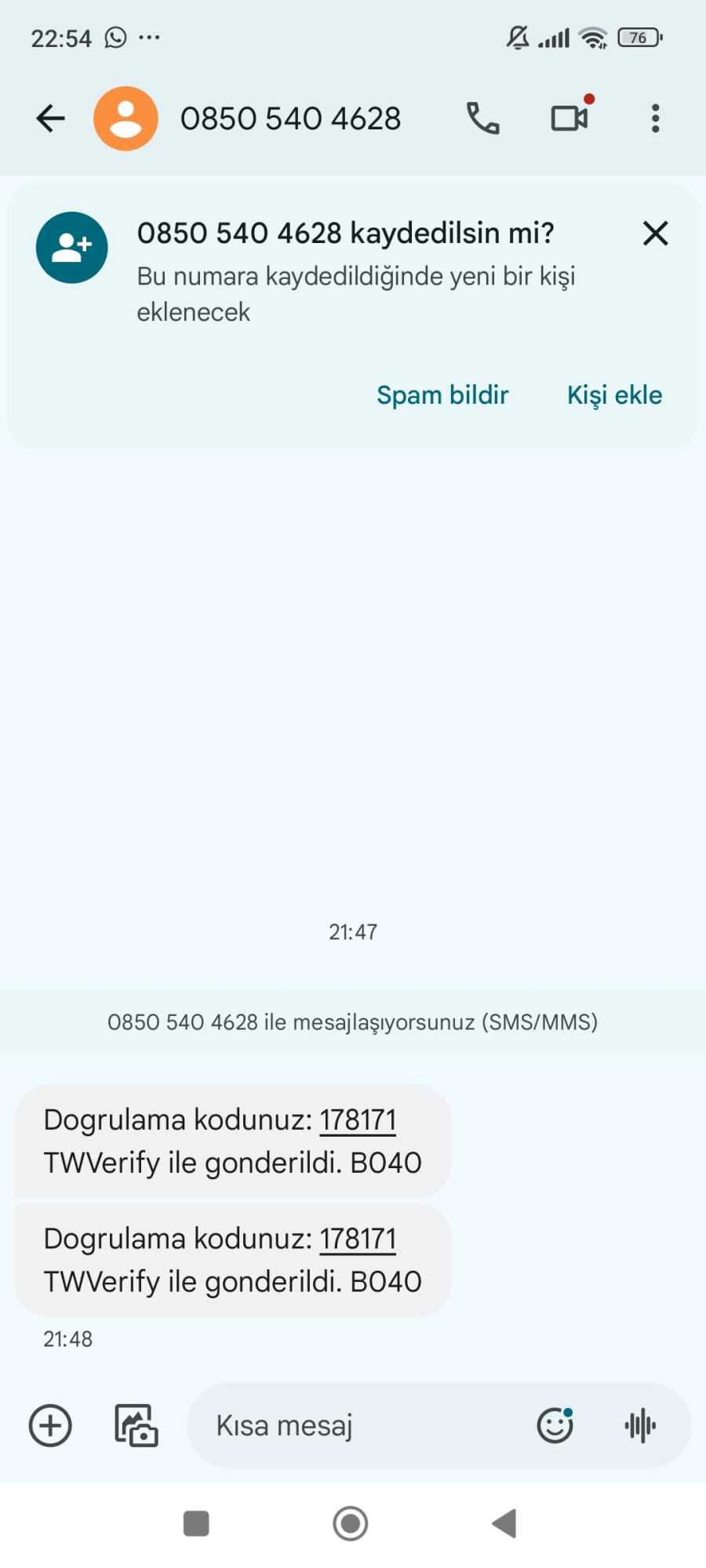Image resolution: width=706 pixels, height=1568 pixels.
Task: Open the attachment plus icon
Action: [x=49, y=1425]
